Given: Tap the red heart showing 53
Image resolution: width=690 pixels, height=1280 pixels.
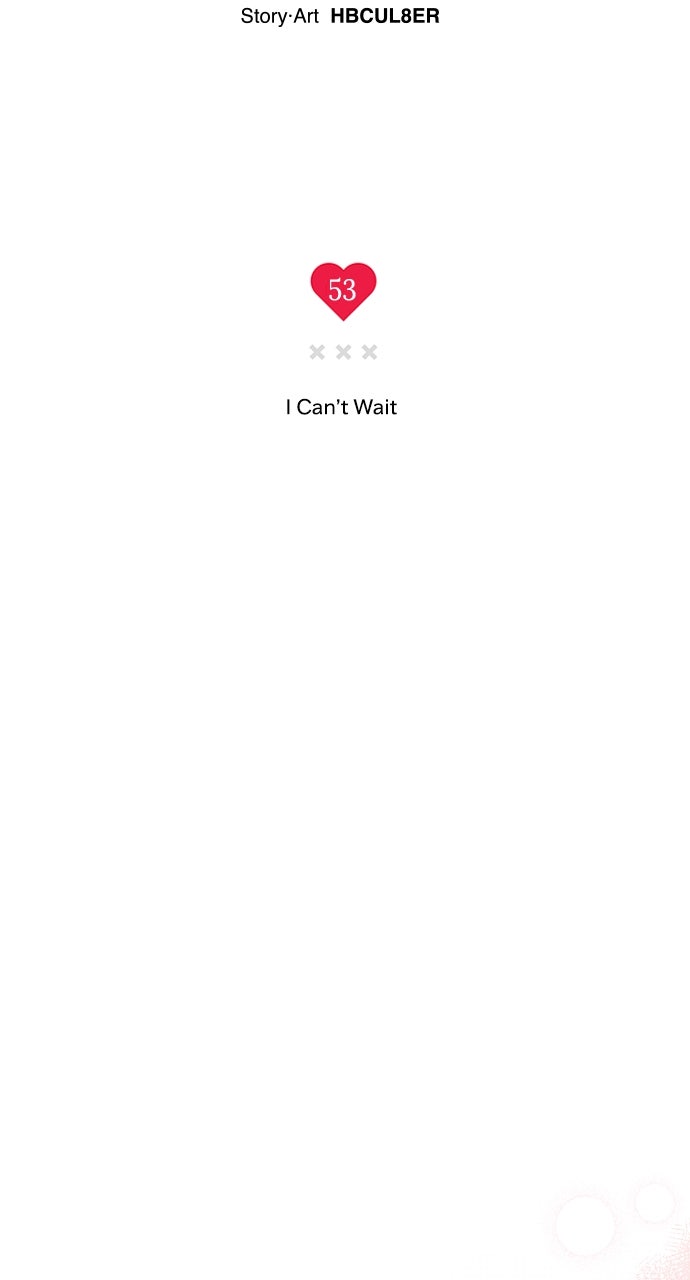Looking at the screenshot, I should click(x=343, y=291).
